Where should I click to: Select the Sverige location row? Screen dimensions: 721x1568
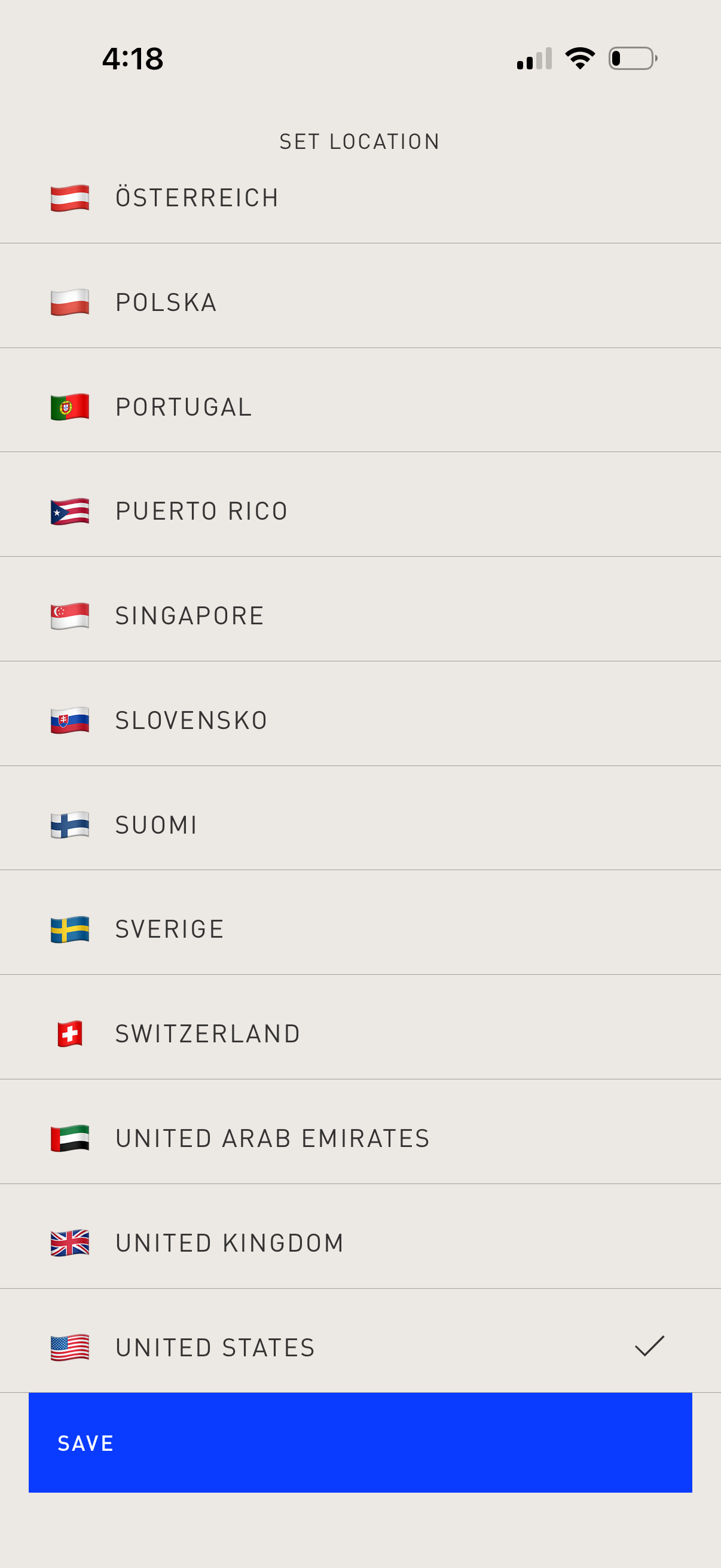pos(169,929)
